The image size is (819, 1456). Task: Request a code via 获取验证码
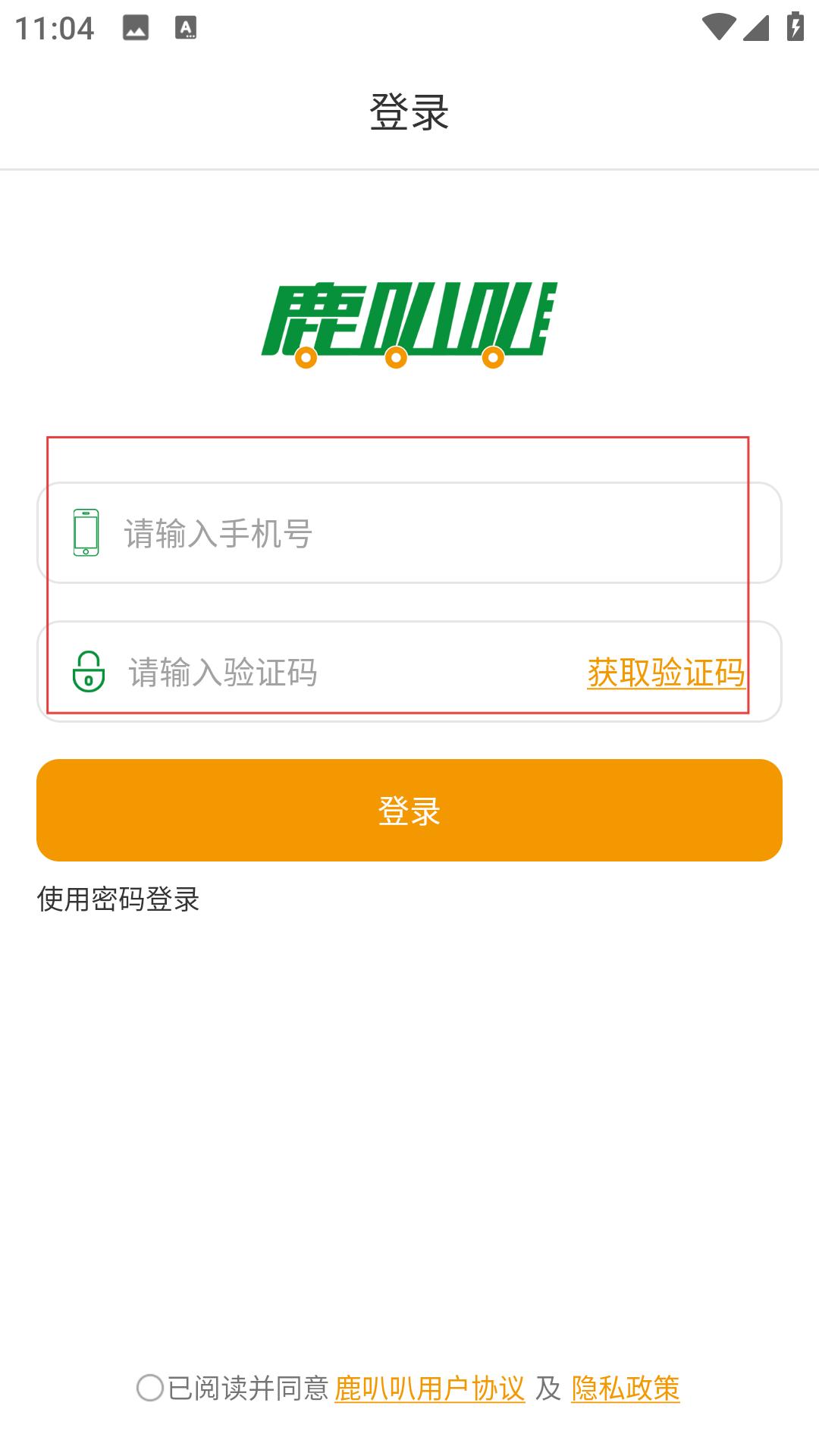pos(666,673)
